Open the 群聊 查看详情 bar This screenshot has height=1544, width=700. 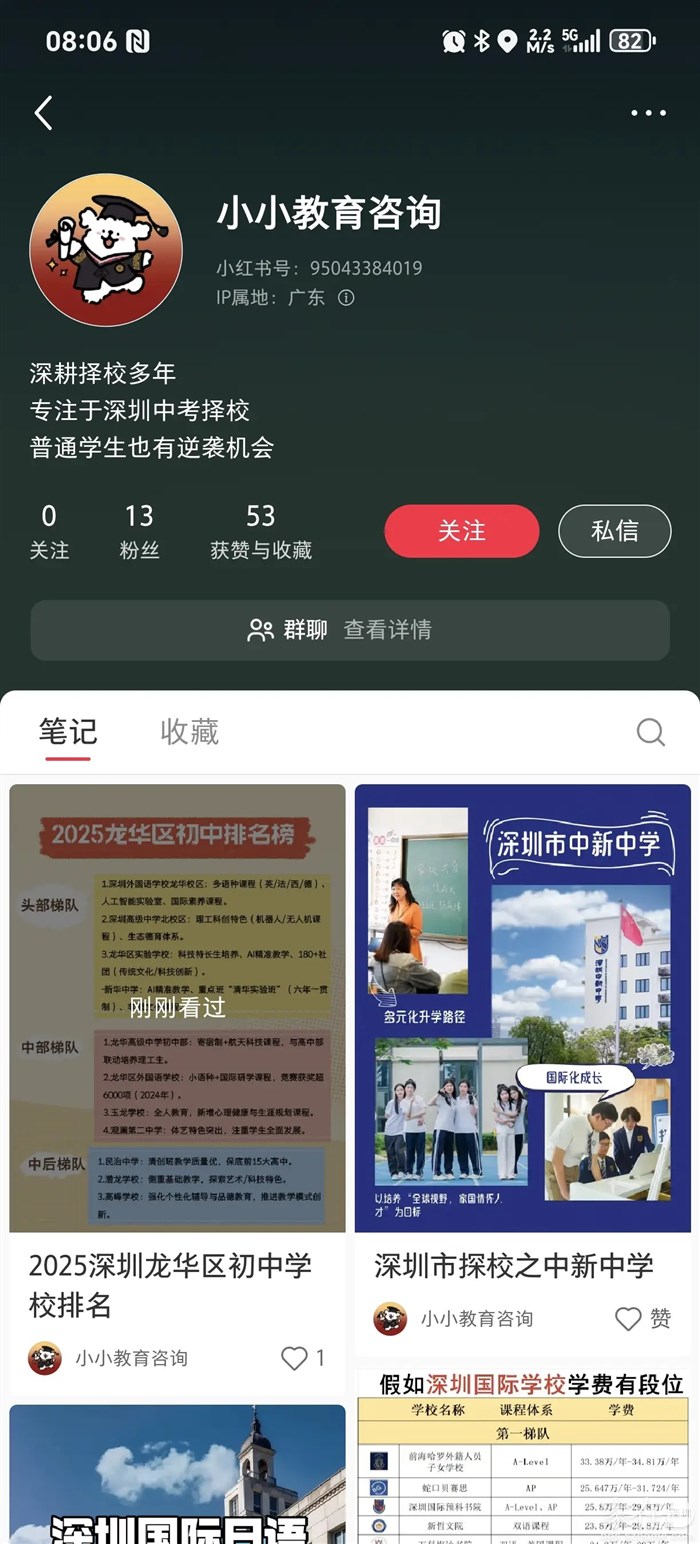tap(350, 630)
